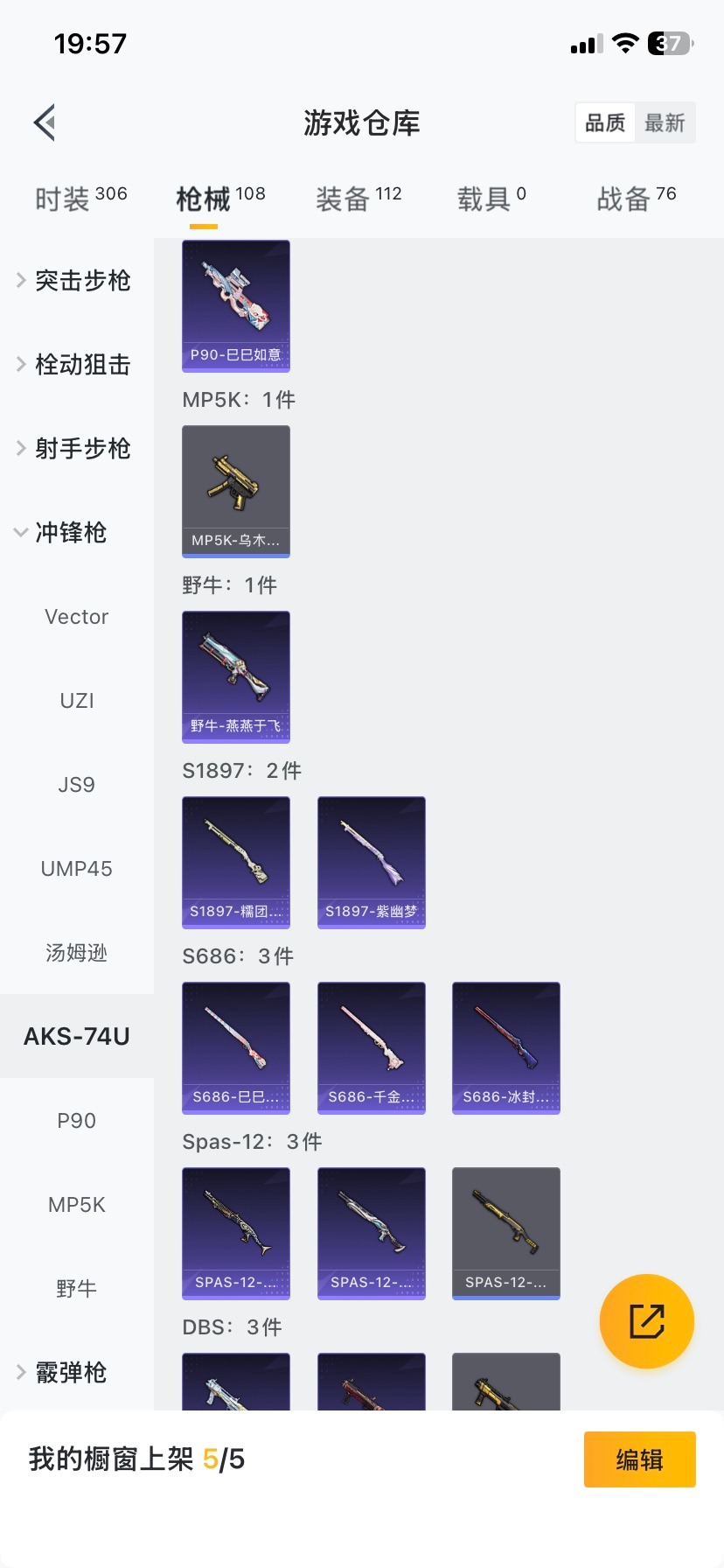
Task: Tap the orange share icon
Action: tap(646, 1321)
